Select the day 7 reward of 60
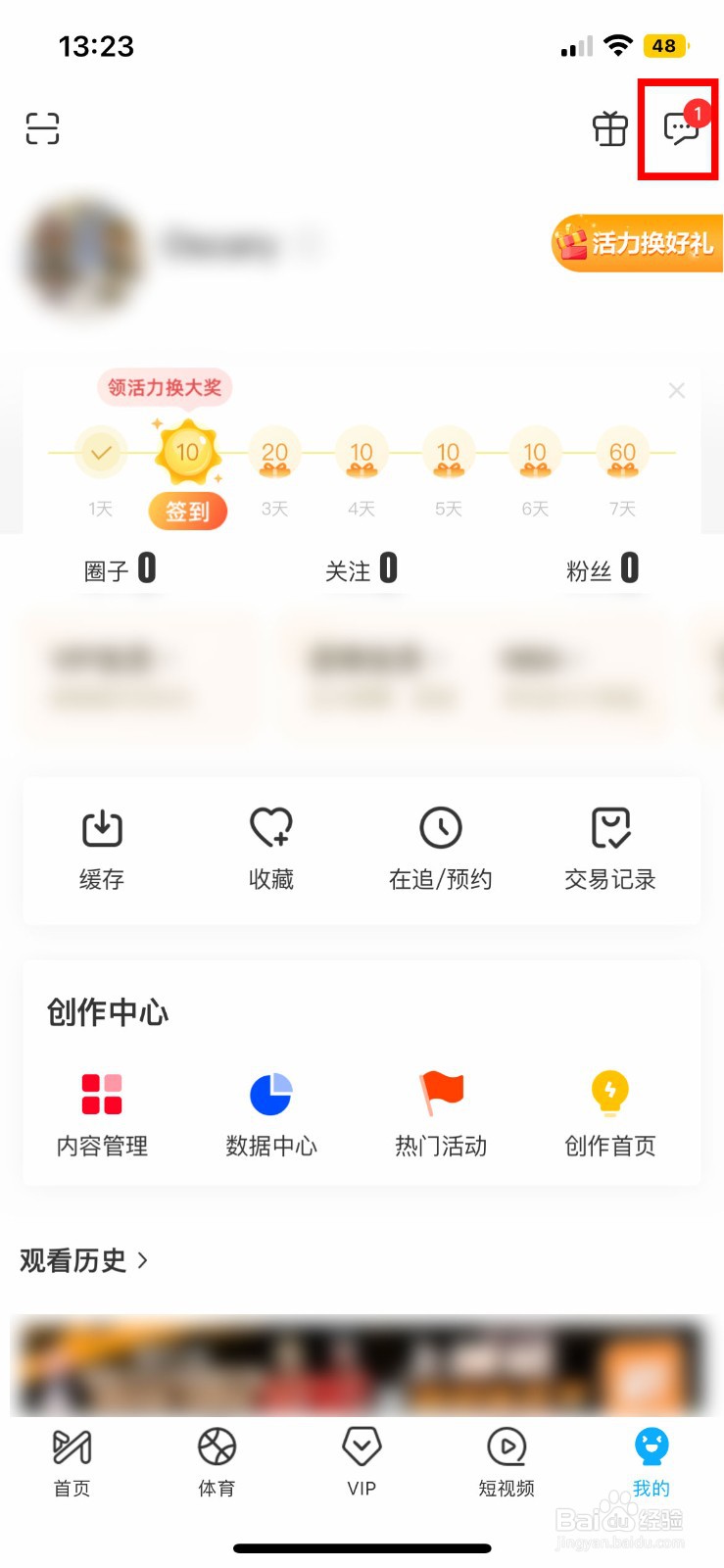The width and height of the screenshot is (724, 1568). tap(621, 454)
